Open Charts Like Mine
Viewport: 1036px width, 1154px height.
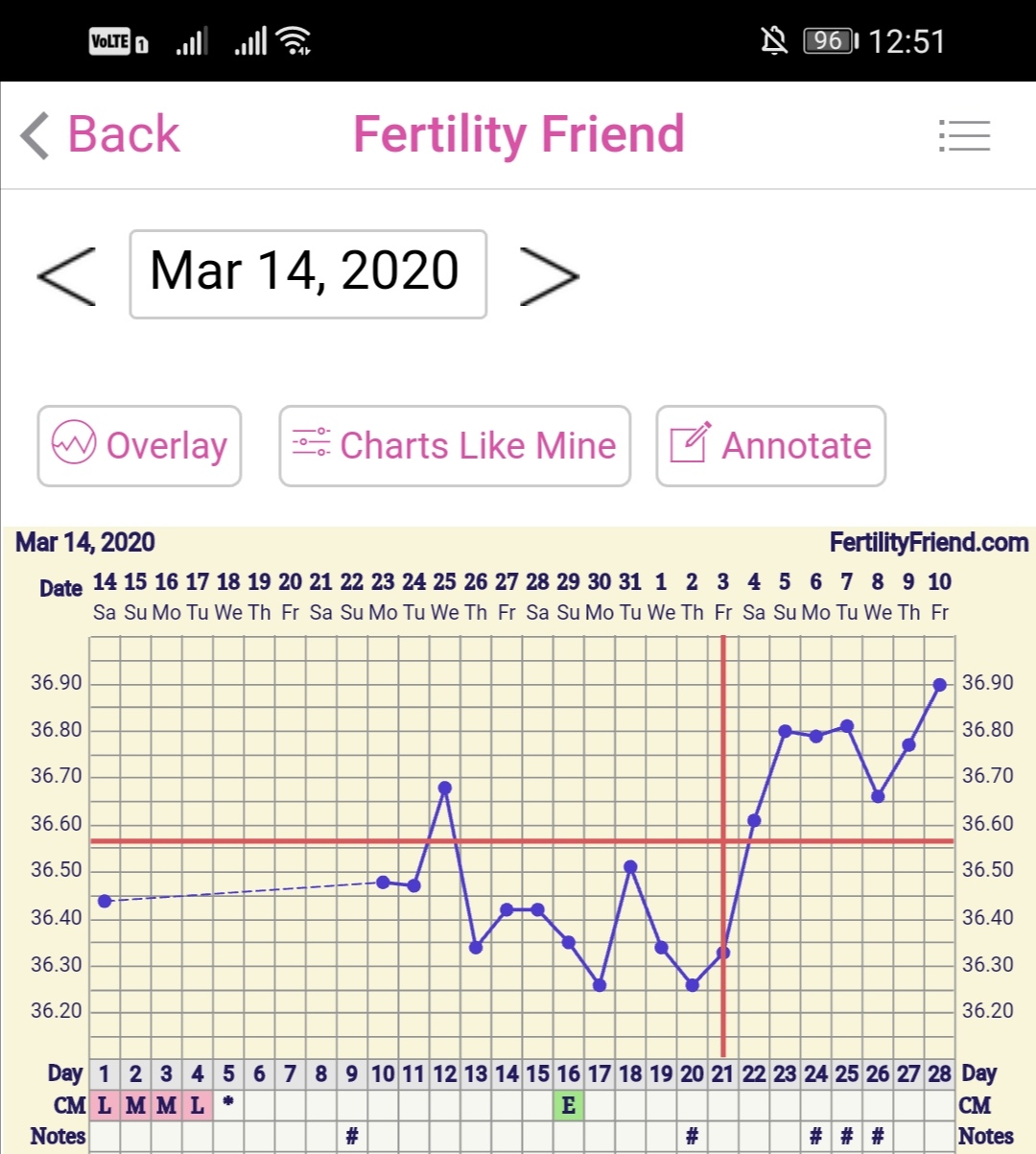[455, 446]
